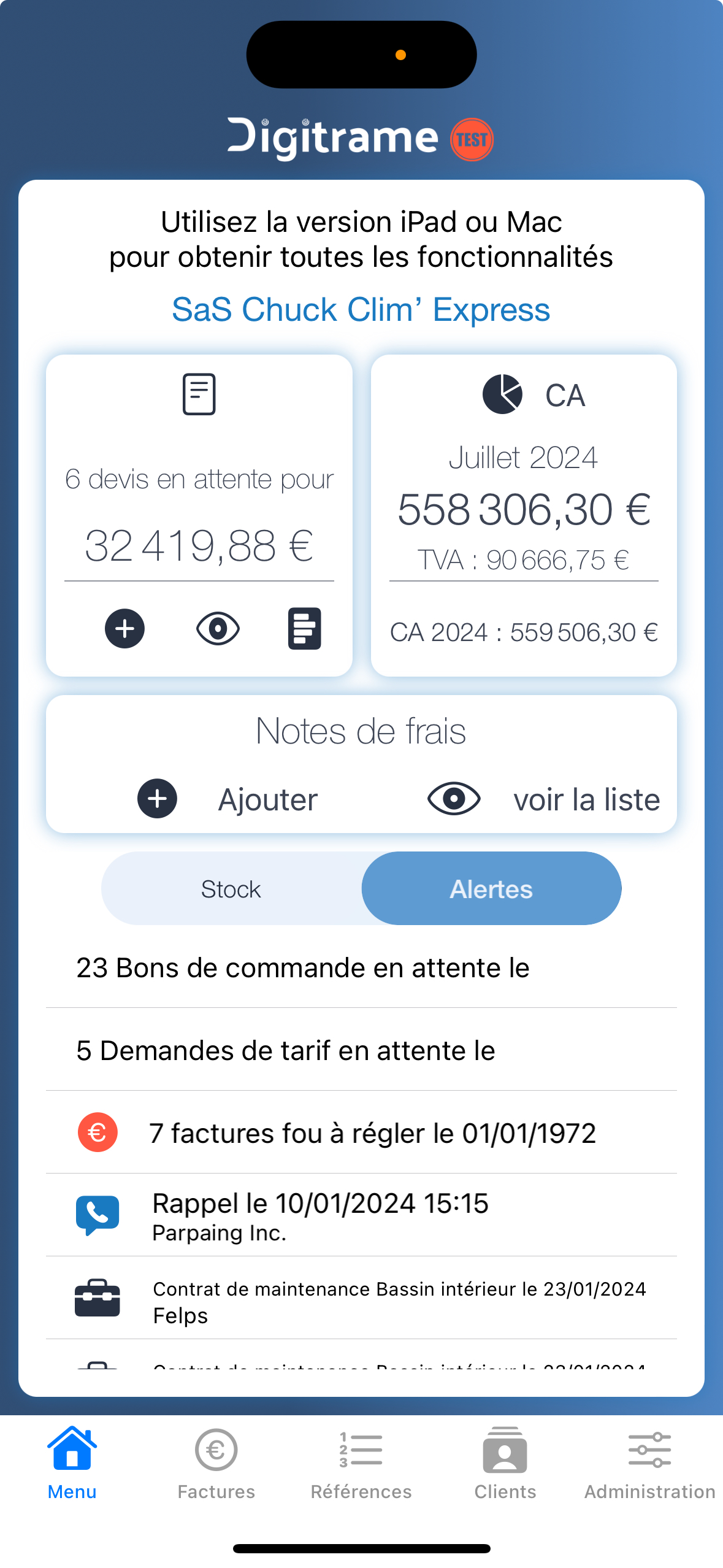Screen dimensions: 723x1568
Task: Open 23 Bons de commande en attente
Action: coord(361,967)
